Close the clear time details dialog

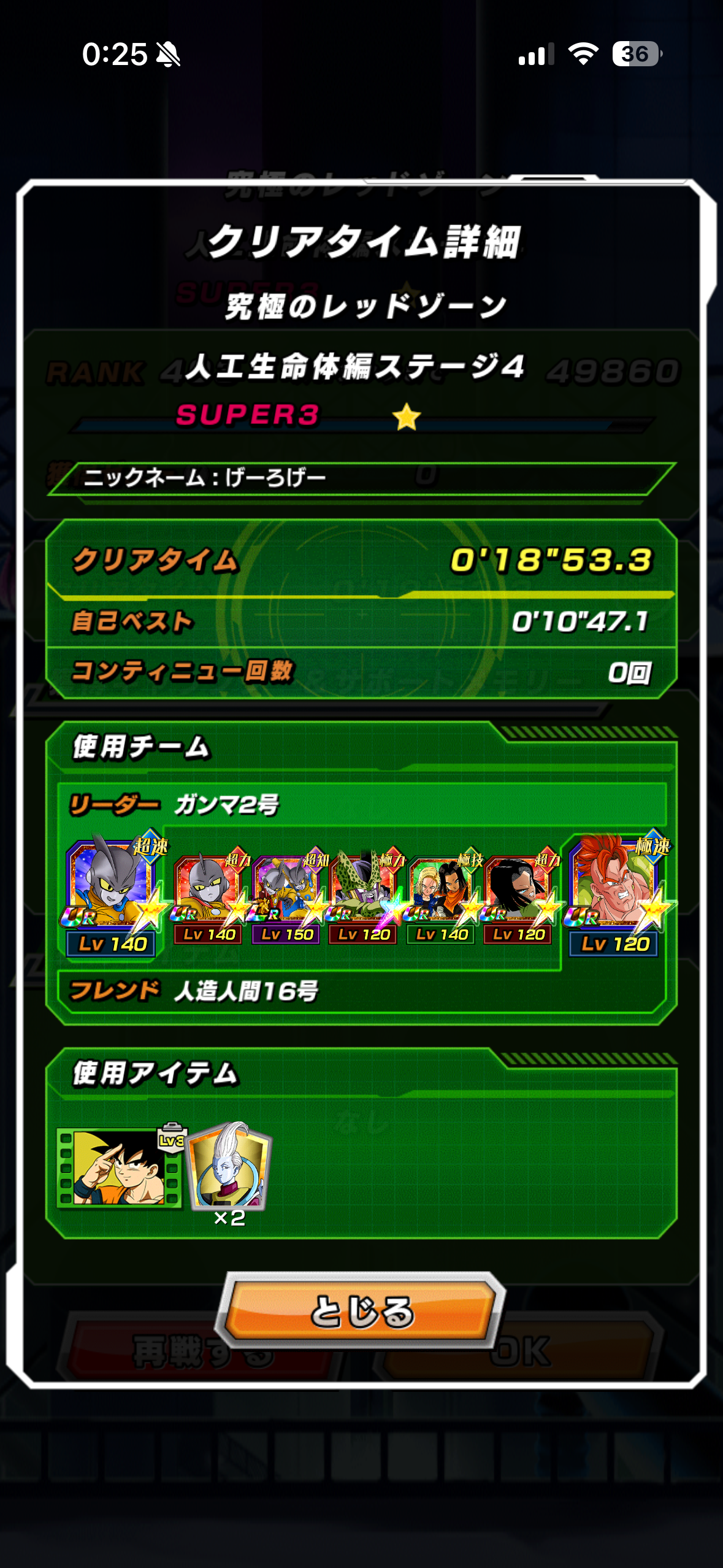362,1311
